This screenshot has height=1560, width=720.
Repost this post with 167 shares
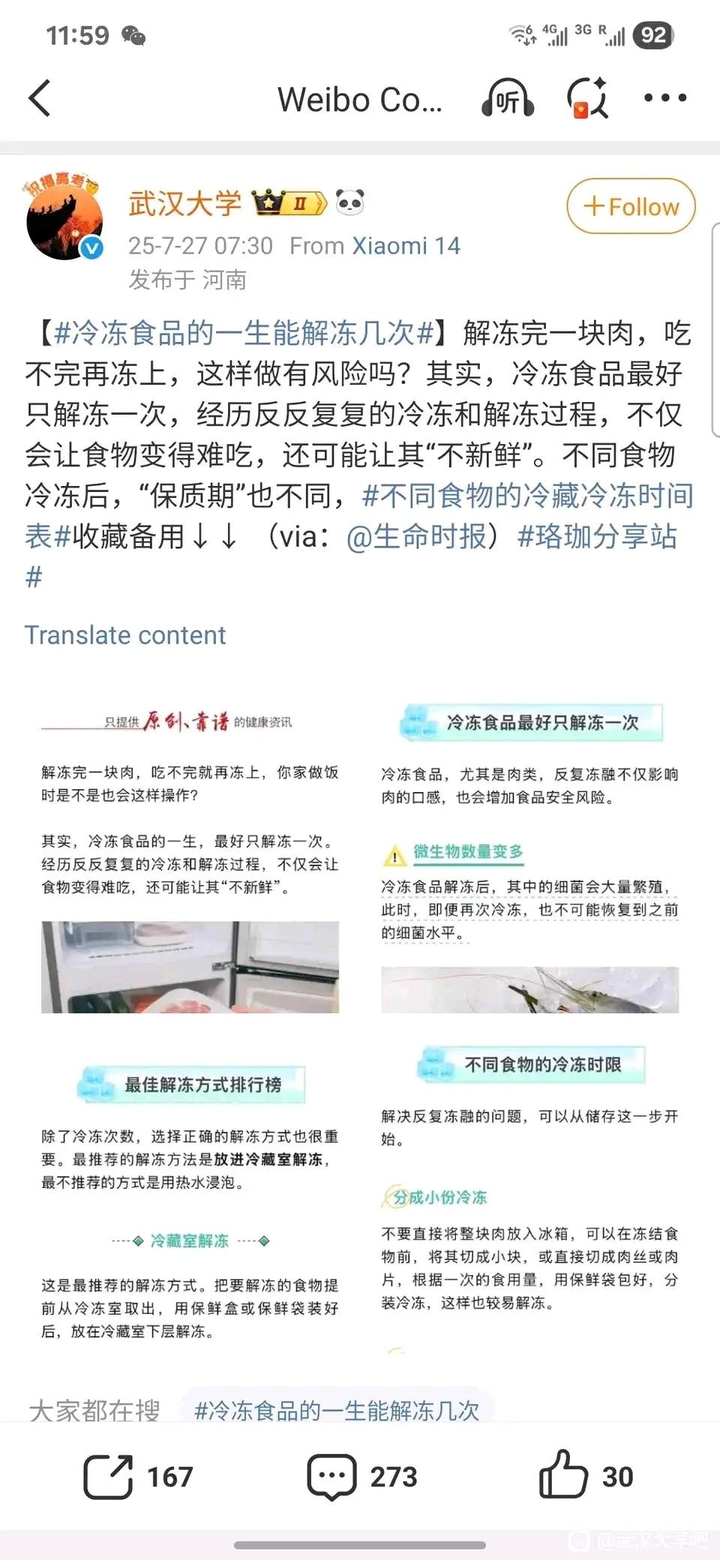click(139, 1476)
